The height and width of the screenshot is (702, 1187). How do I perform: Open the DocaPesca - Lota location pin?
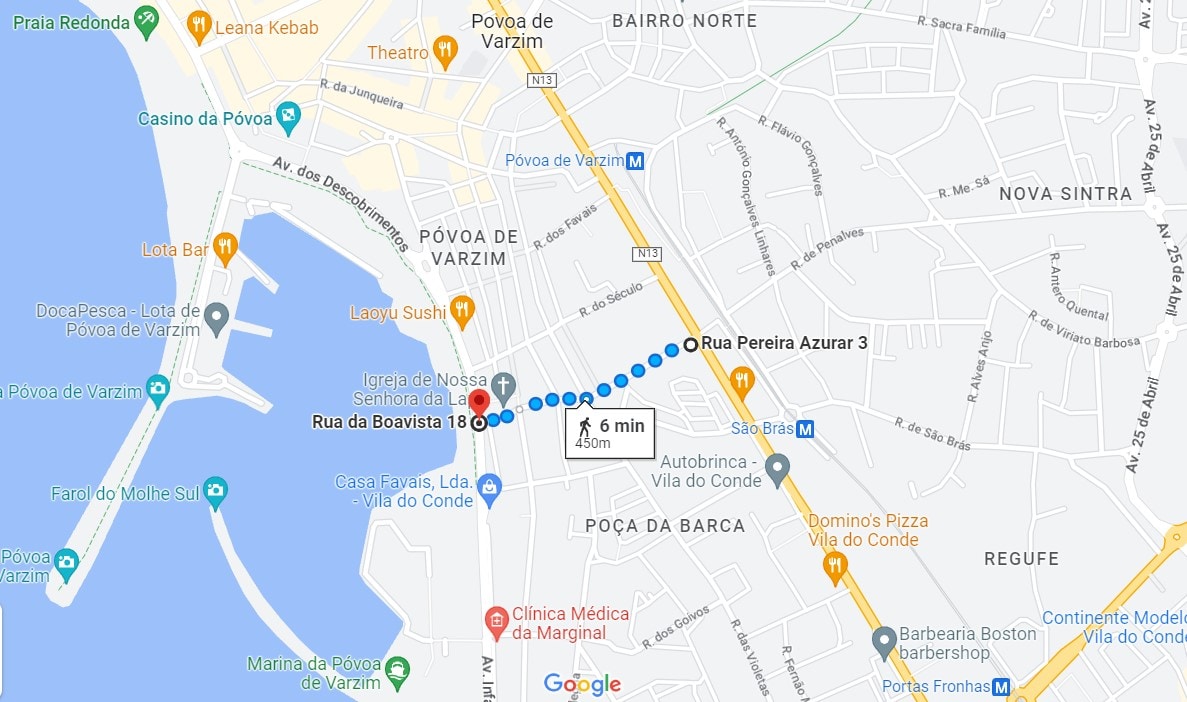216,320
